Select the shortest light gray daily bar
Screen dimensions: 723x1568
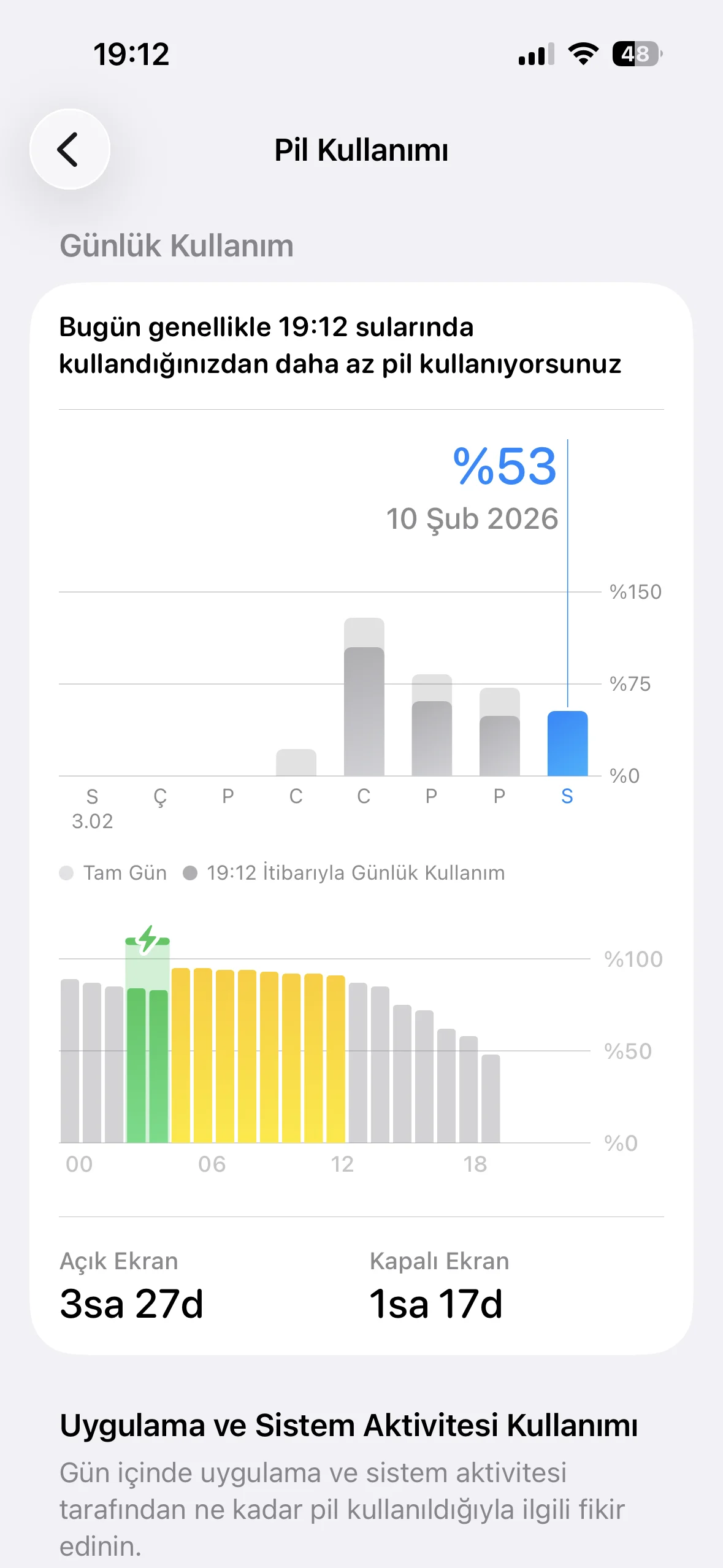coord(296,763)
